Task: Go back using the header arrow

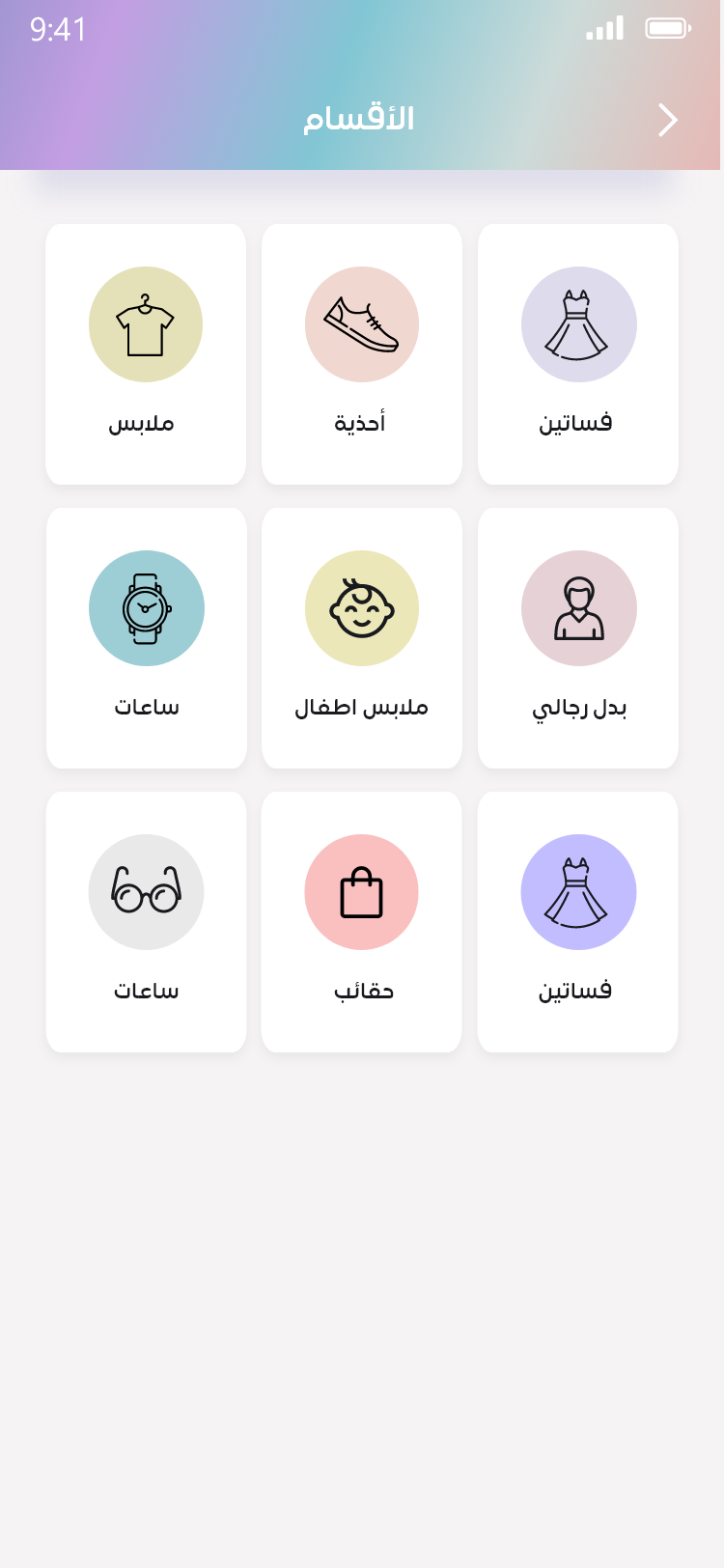Action: tap(667, 120)
